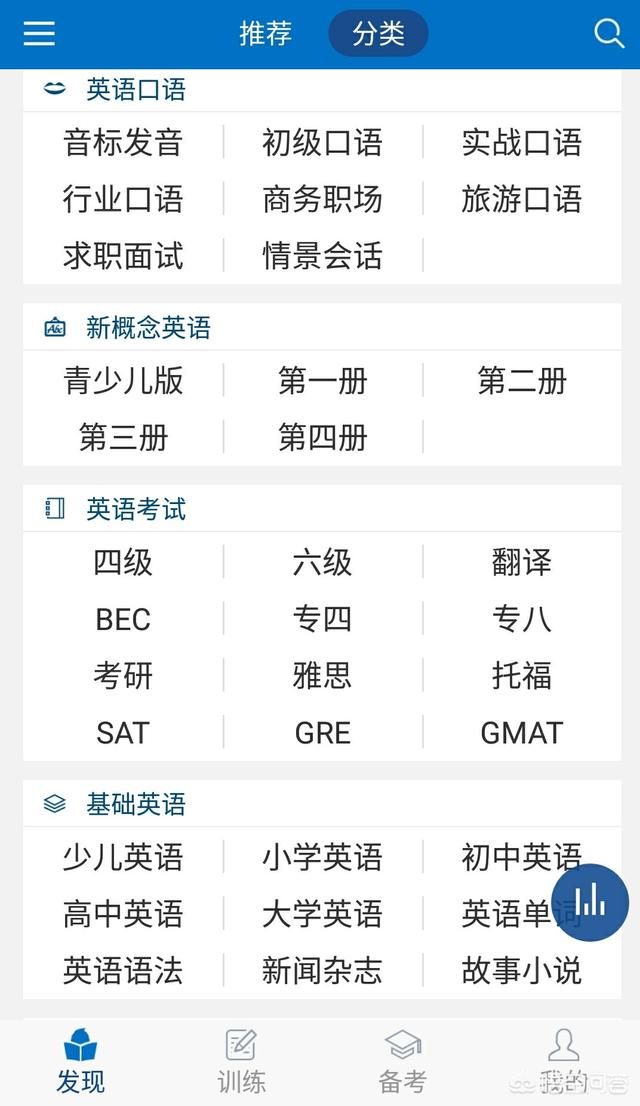Tap the floating audio player button

590,902
